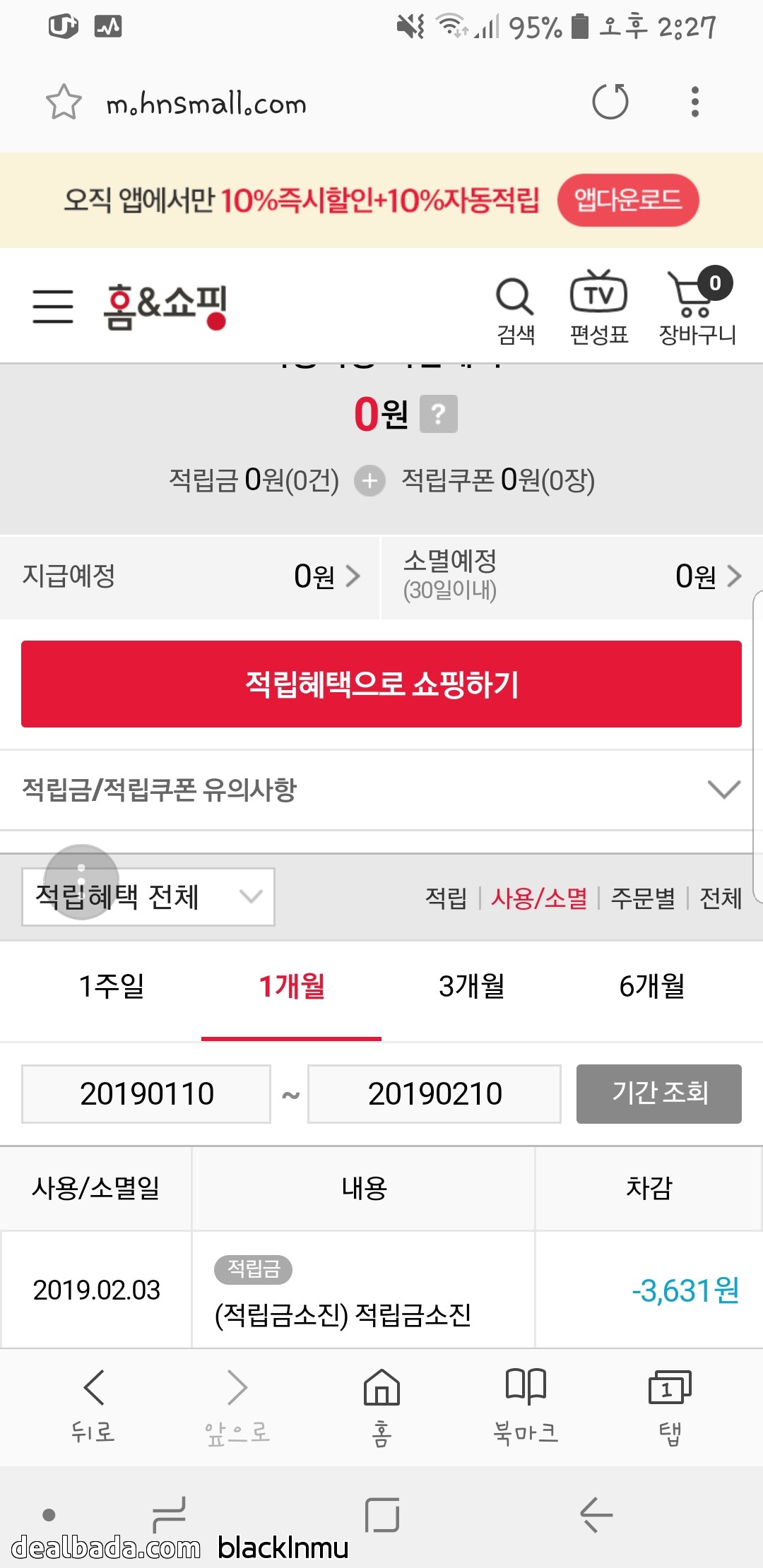Screen dimensions: 763x1568
Task: Reload the page
Action: click(610, 102)
